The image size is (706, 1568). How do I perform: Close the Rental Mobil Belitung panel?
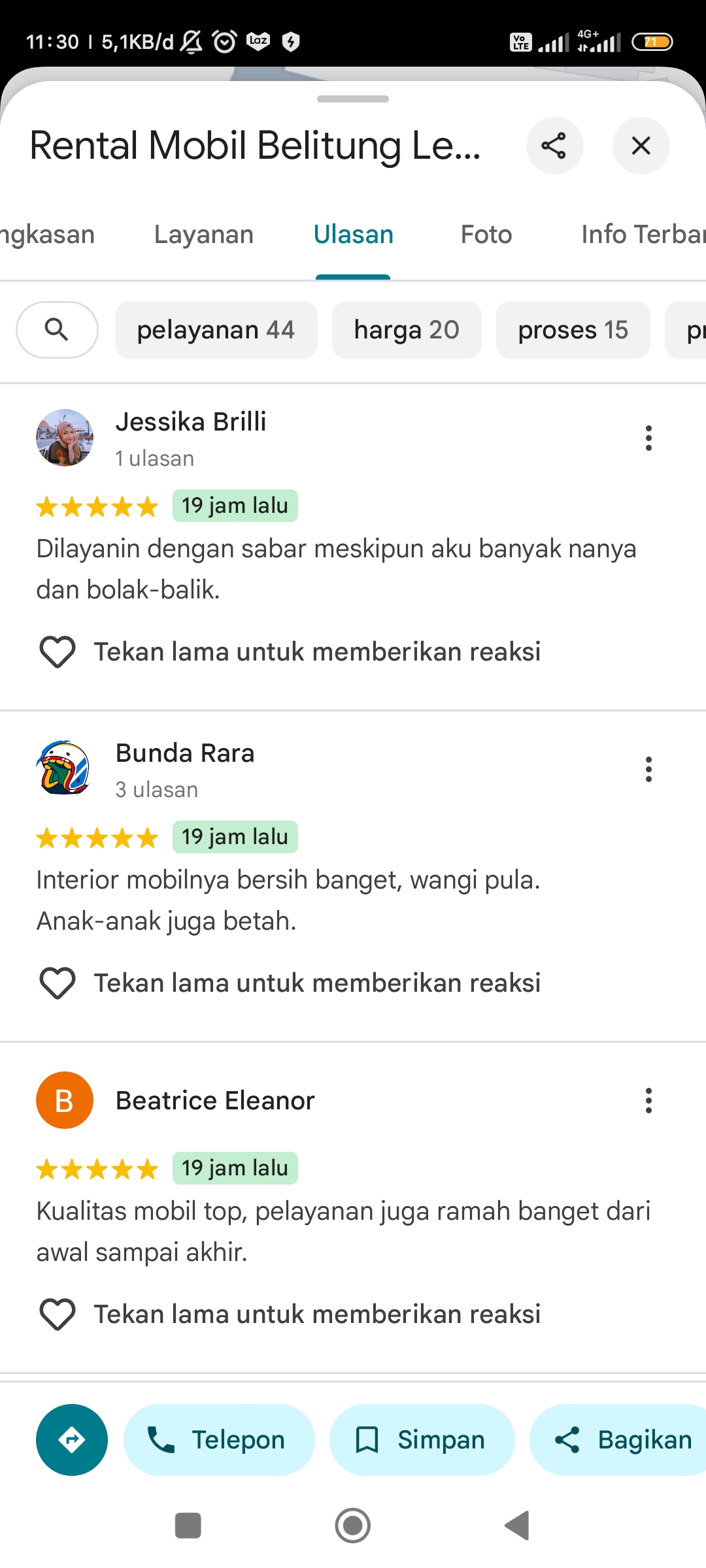coord(641,146)
